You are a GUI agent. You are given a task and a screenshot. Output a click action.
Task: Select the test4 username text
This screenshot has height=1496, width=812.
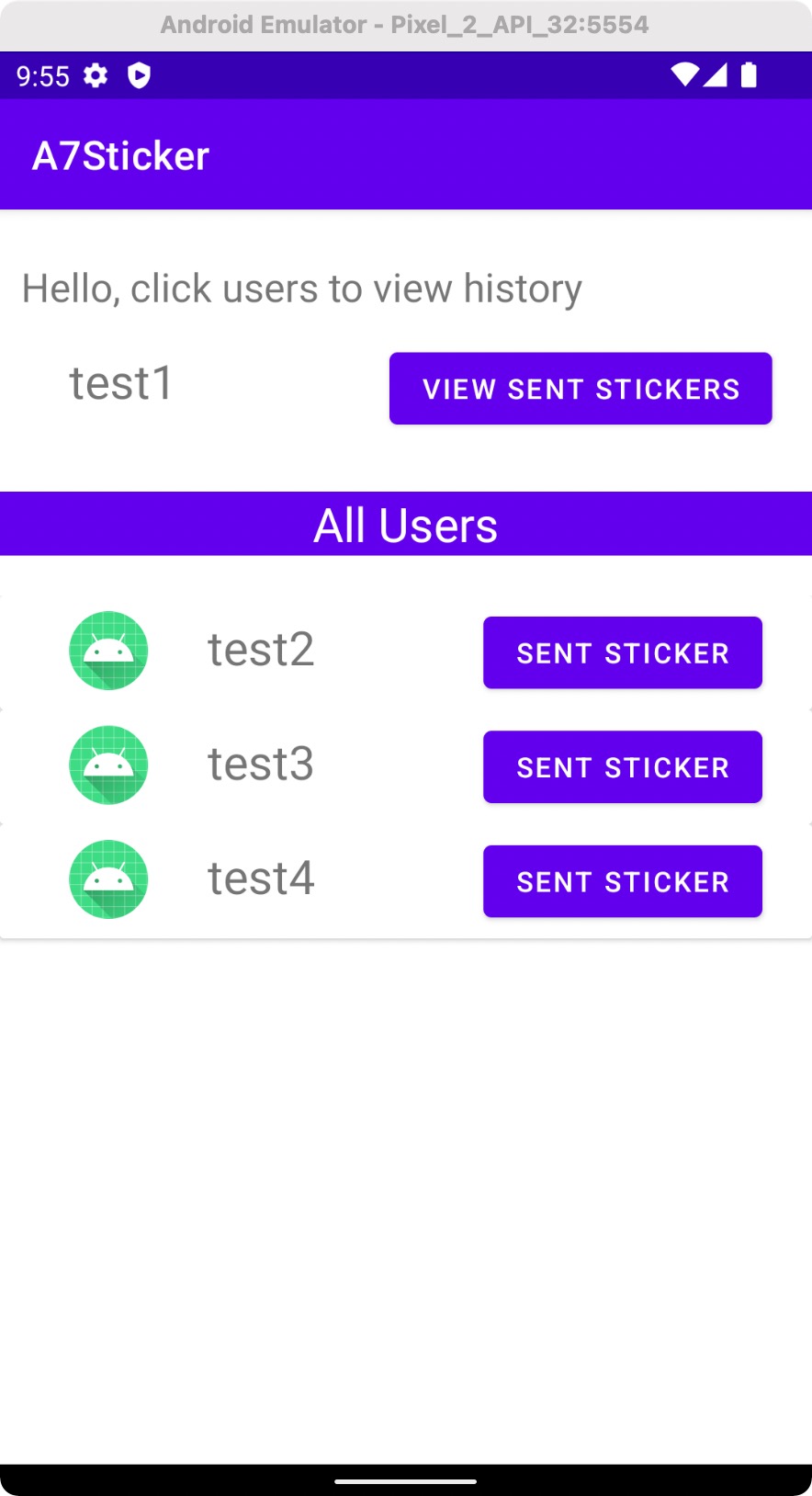(x=261, y=878)
